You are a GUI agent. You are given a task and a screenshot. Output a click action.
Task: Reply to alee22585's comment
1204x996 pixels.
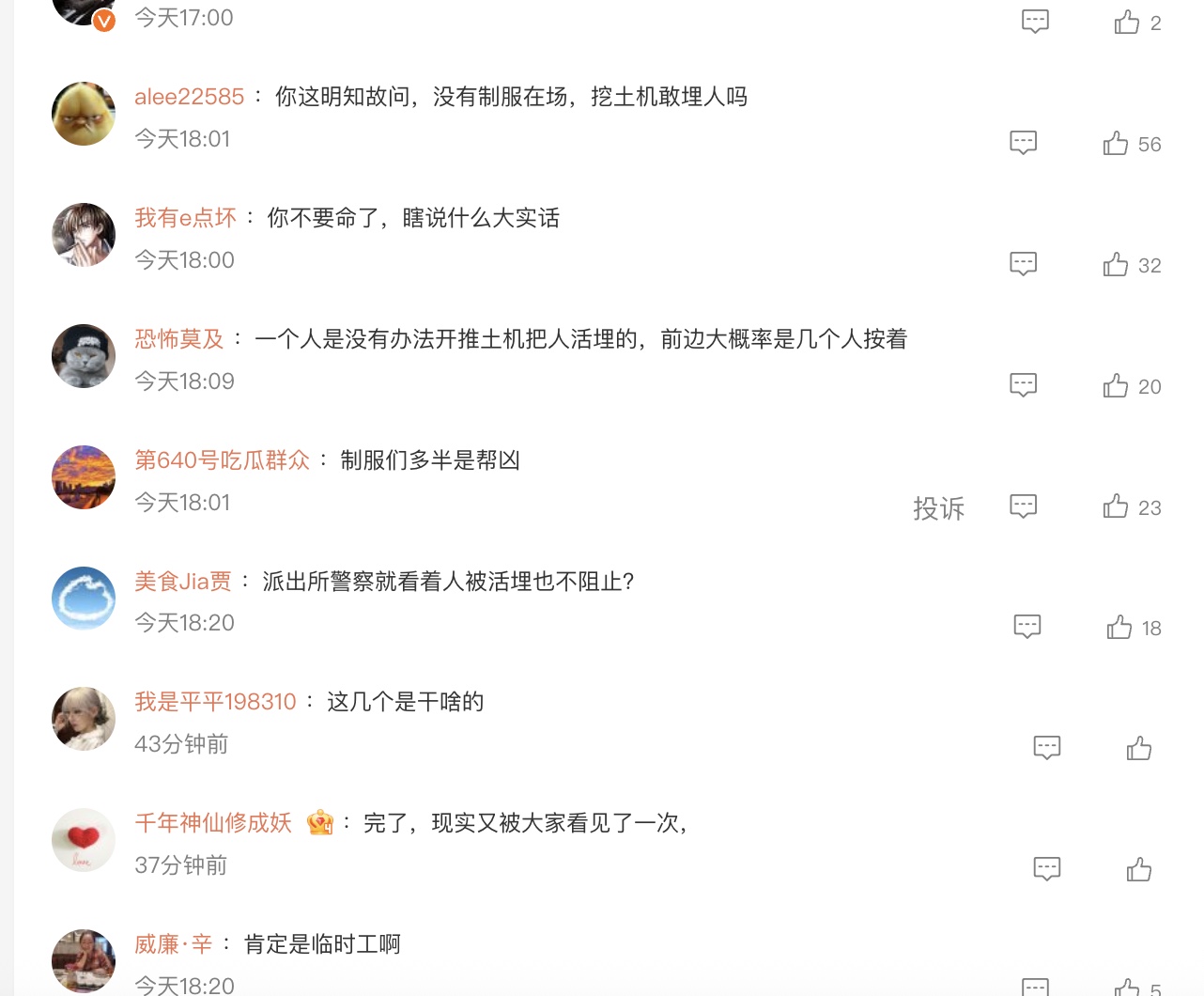pyautogui.click(x=1023, y=143)
